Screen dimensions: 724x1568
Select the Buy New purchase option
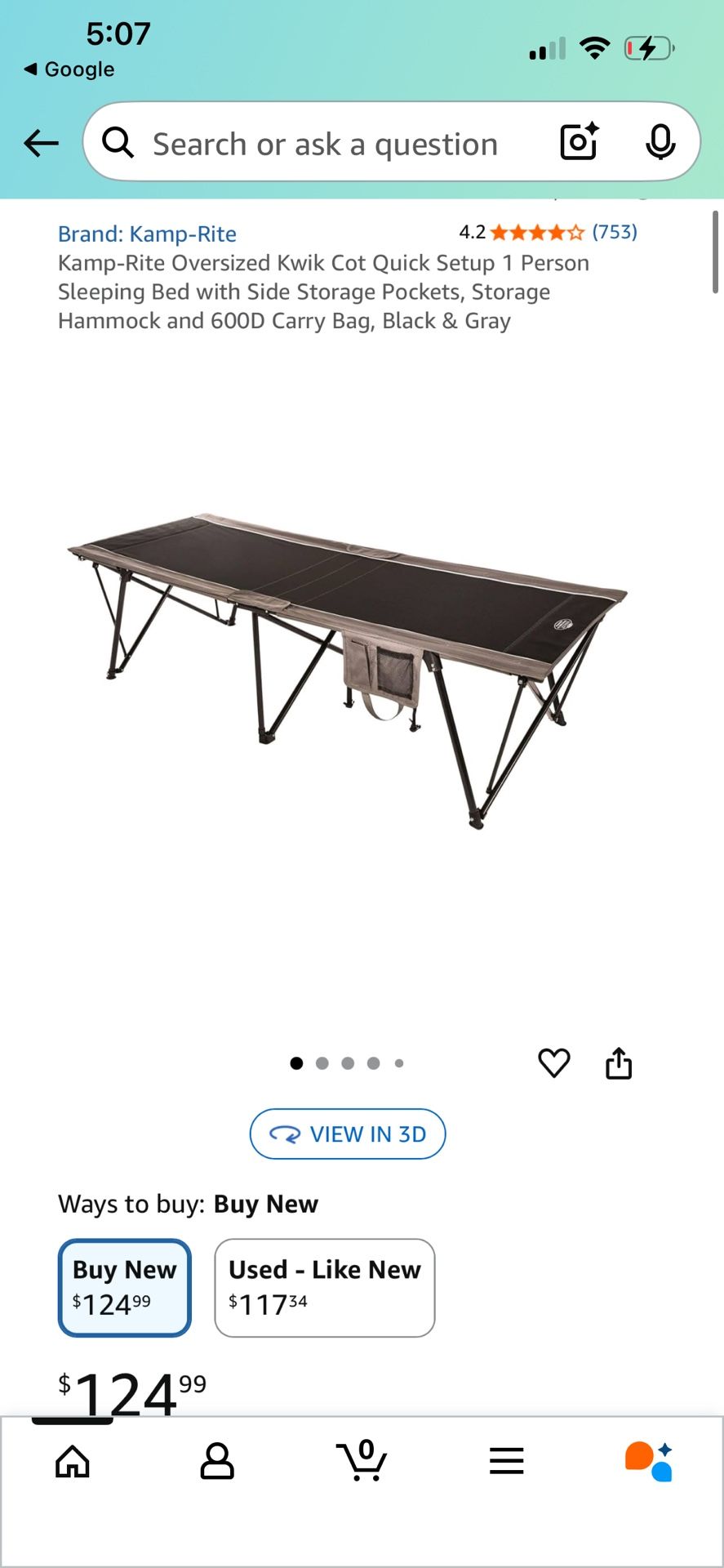(124, 1288)
